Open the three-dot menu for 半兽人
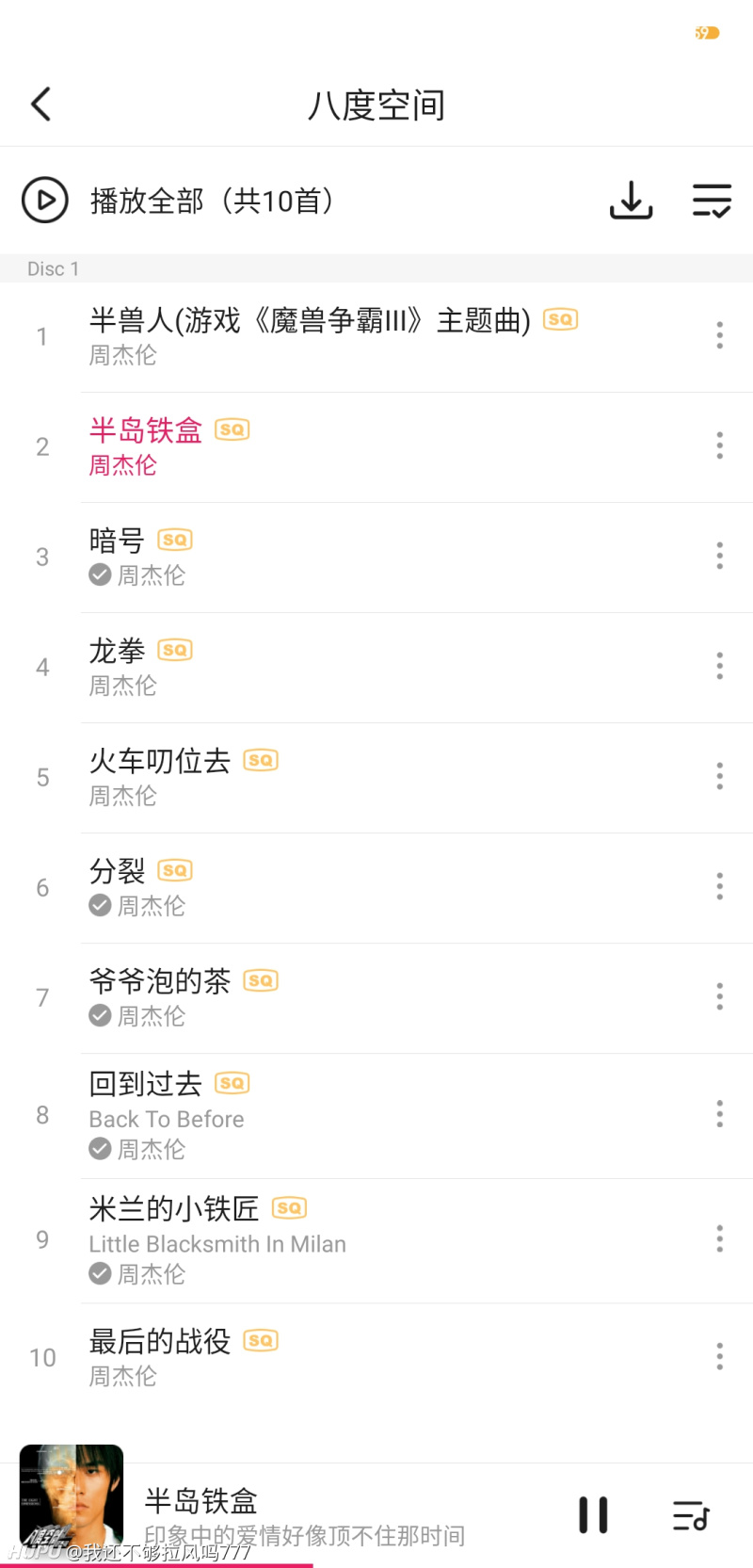The height and width of the screenshot is (1568, 753). [x=718, y=335]
